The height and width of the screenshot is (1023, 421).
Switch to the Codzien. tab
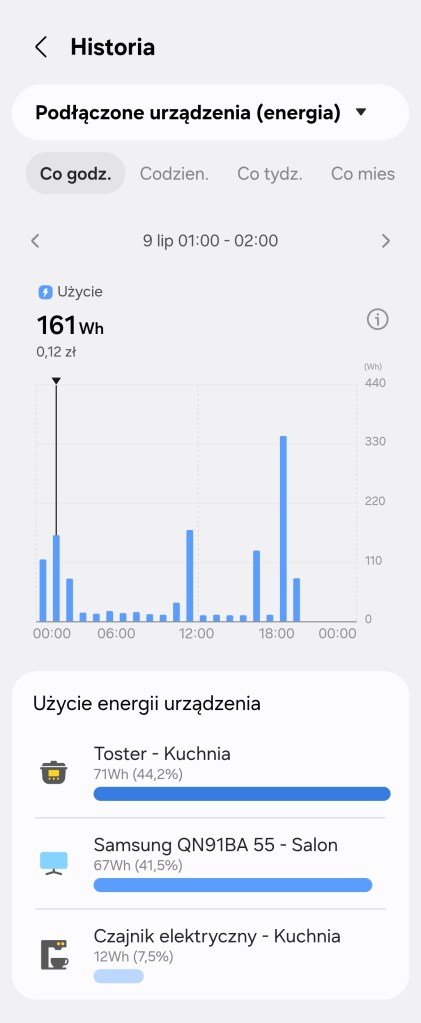pos(174,174)
